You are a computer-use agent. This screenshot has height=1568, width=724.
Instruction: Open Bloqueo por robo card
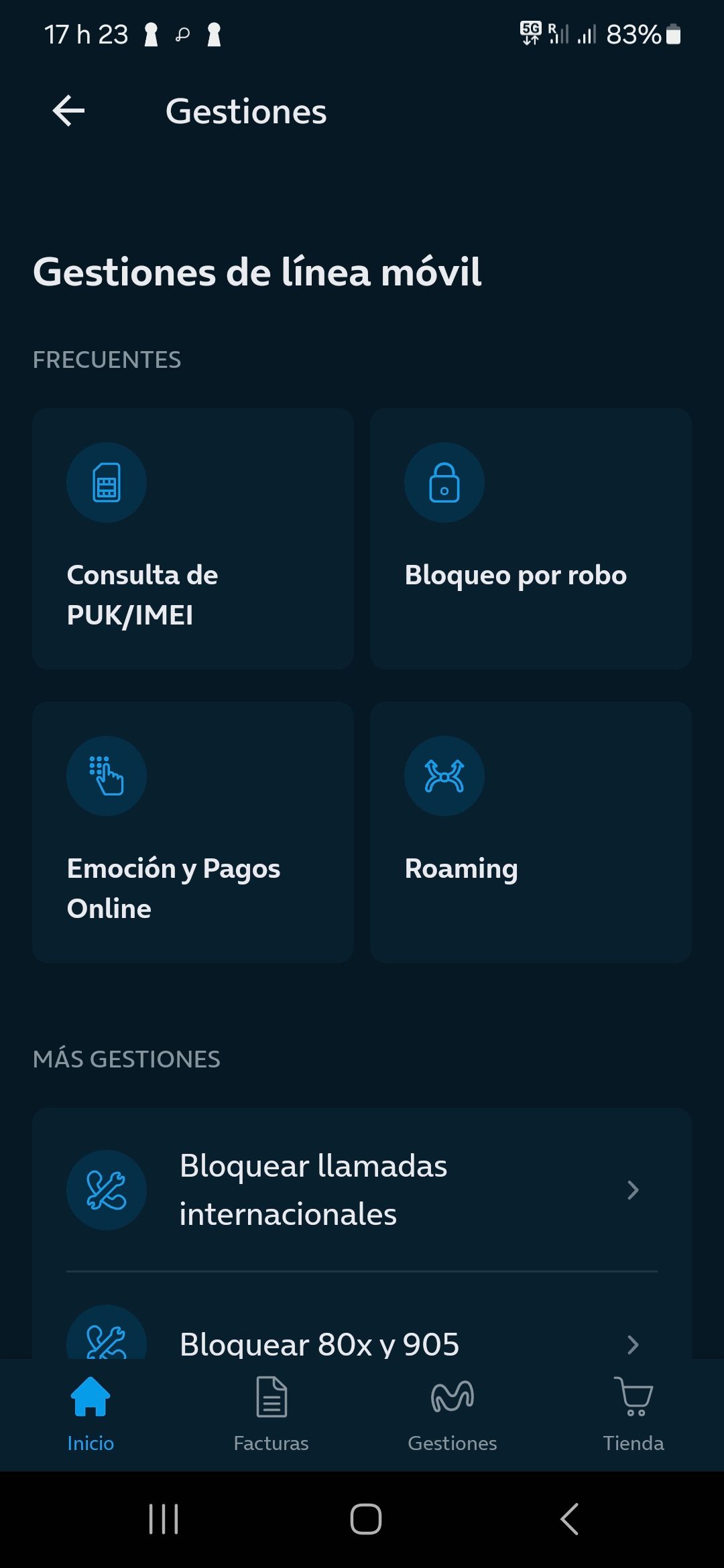click(531, 539)
